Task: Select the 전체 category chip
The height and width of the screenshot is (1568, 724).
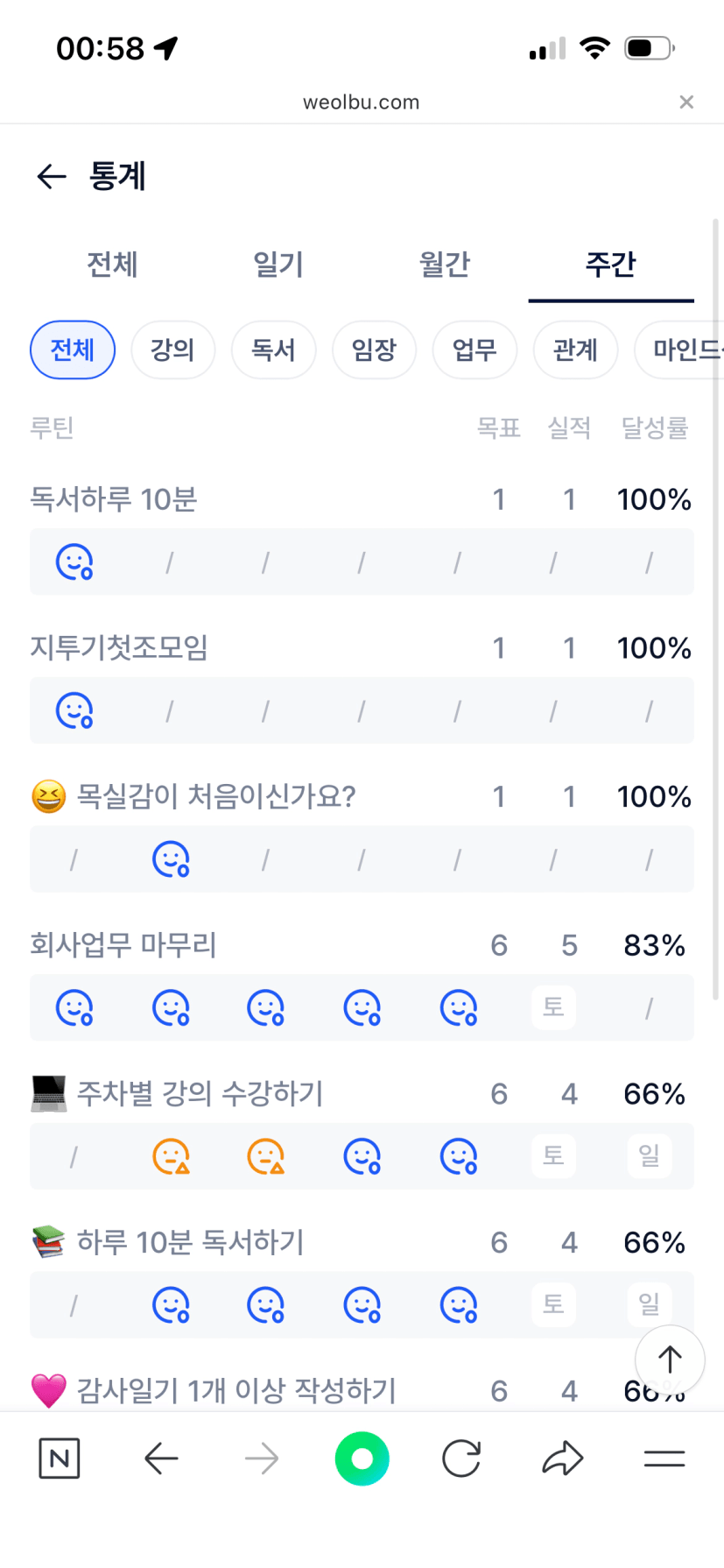Action: (x=73, y=350)
